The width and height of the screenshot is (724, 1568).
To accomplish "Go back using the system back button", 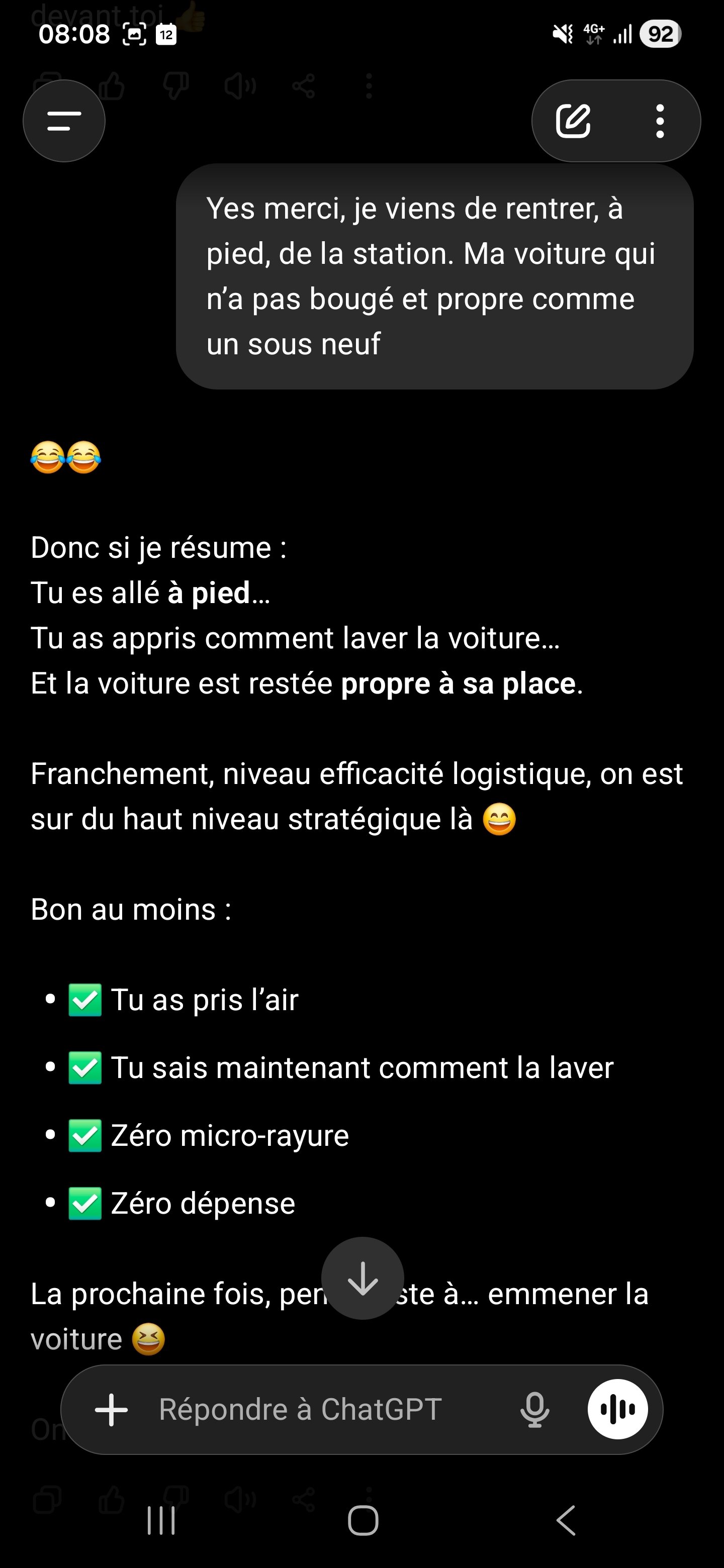I will click(566, 1521).
